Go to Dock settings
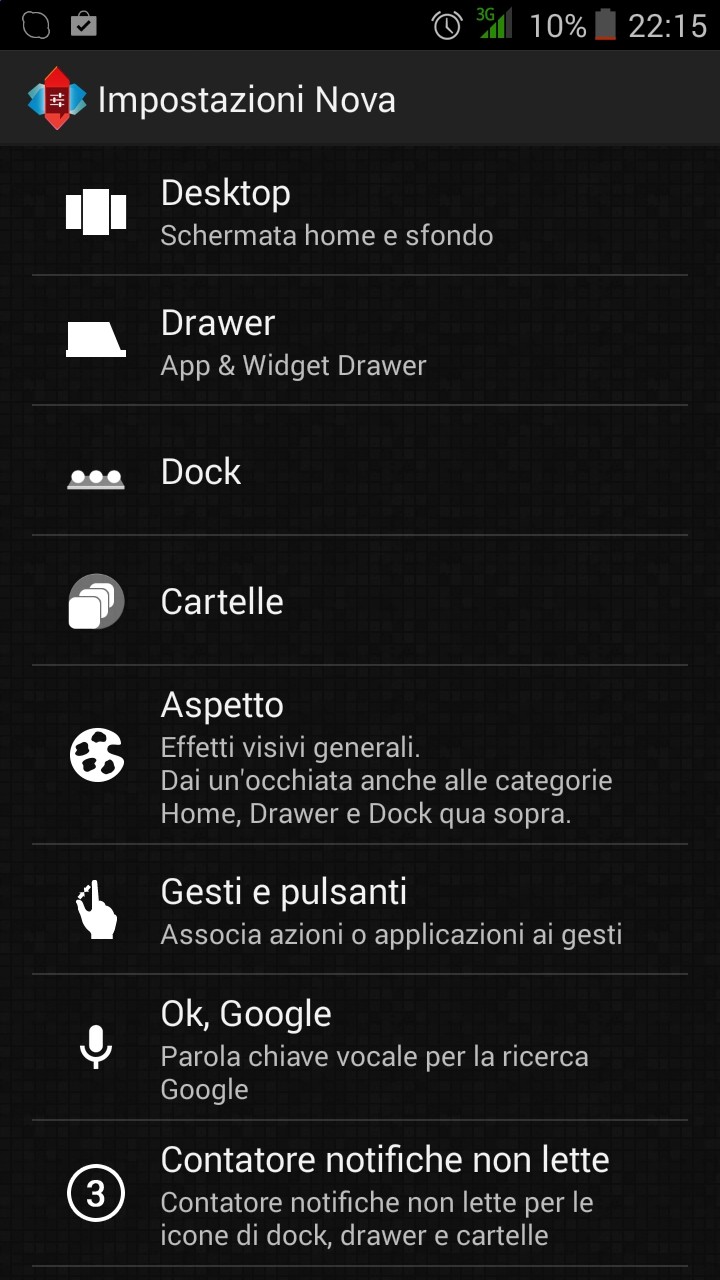This screenshot has width=720, height=1280. coord(360,471)
